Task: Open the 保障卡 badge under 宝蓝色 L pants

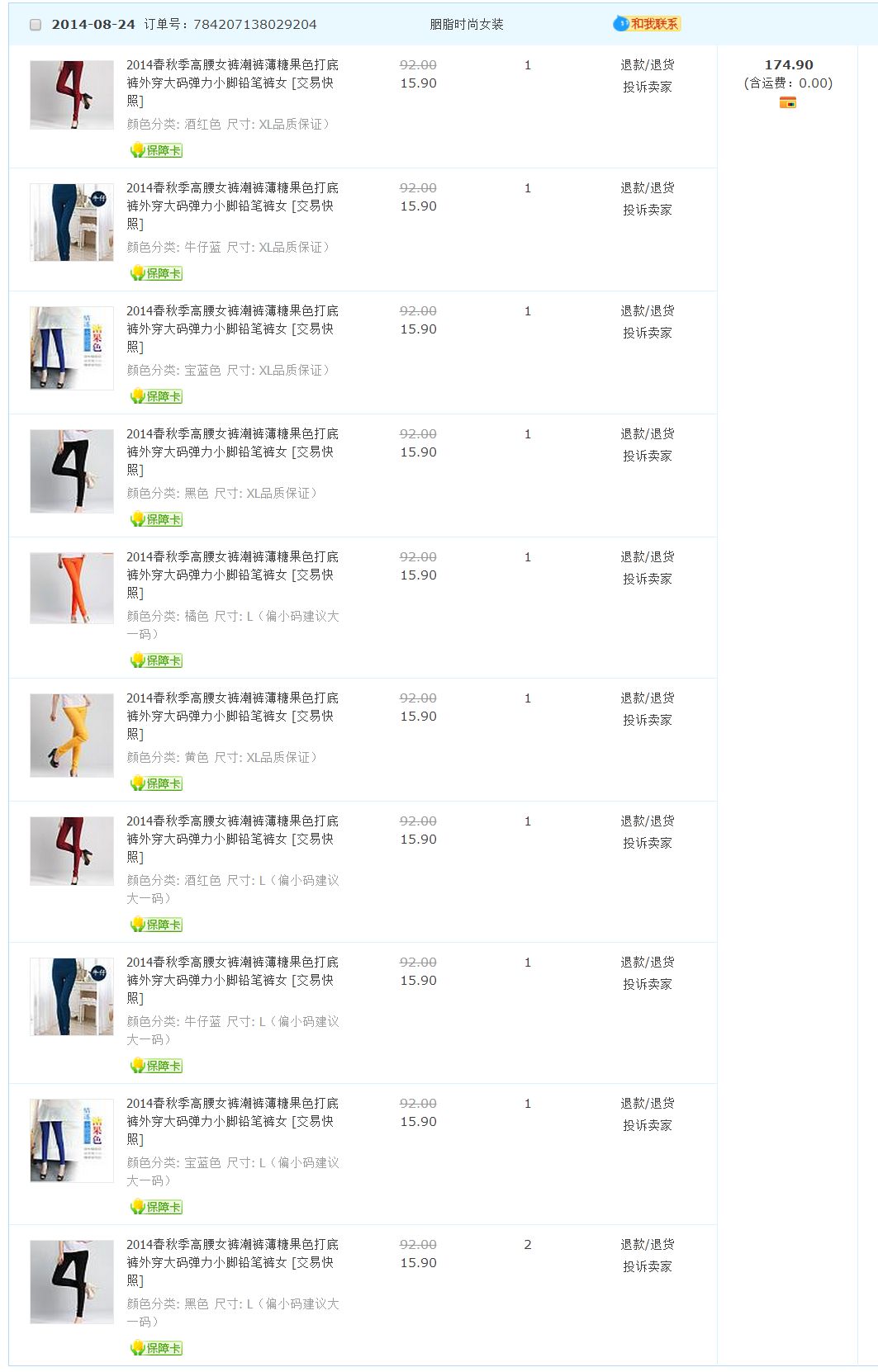Action: click(x=156, y=1207)
